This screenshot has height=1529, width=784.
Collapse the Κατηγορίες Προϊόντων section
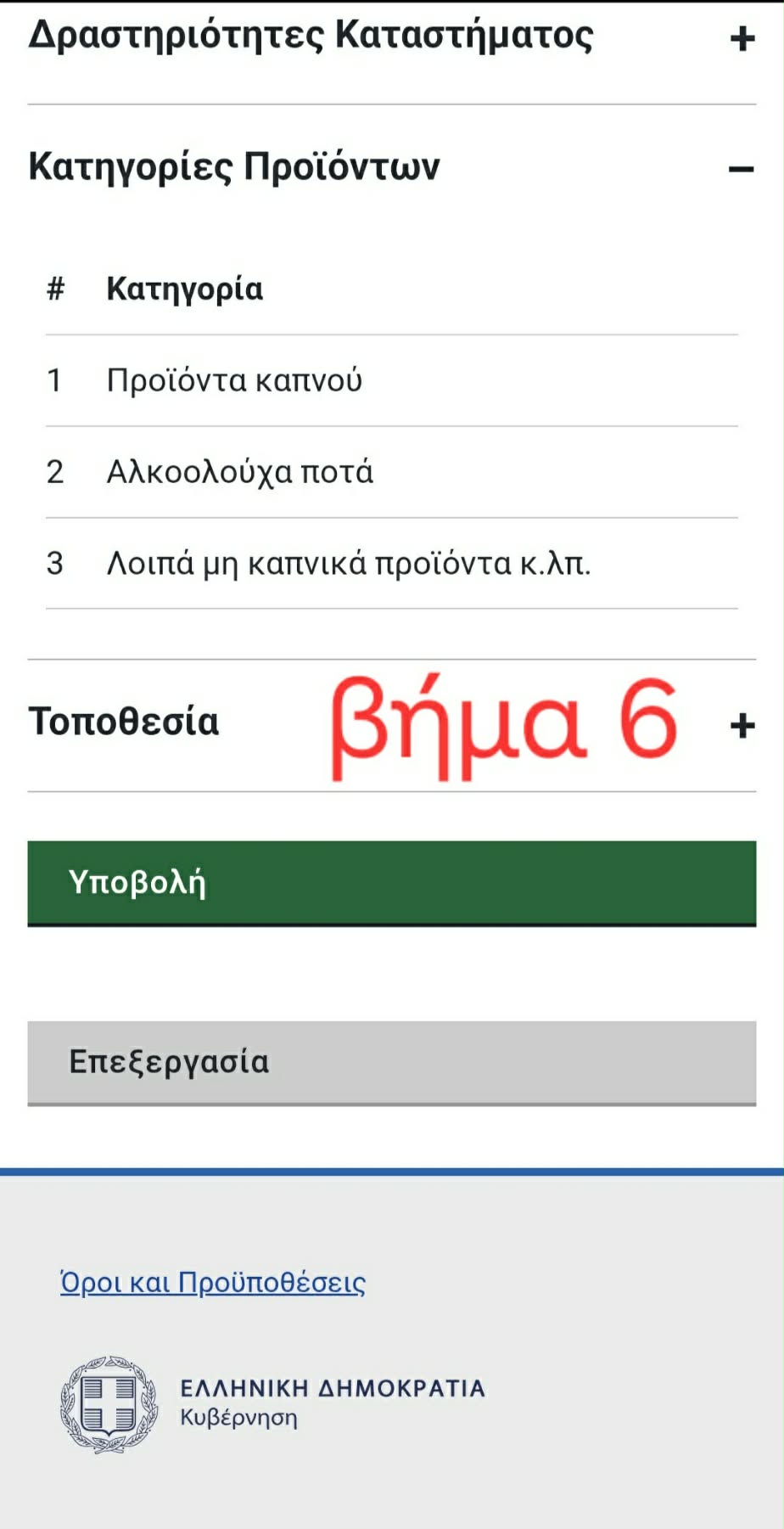[741, 169]
